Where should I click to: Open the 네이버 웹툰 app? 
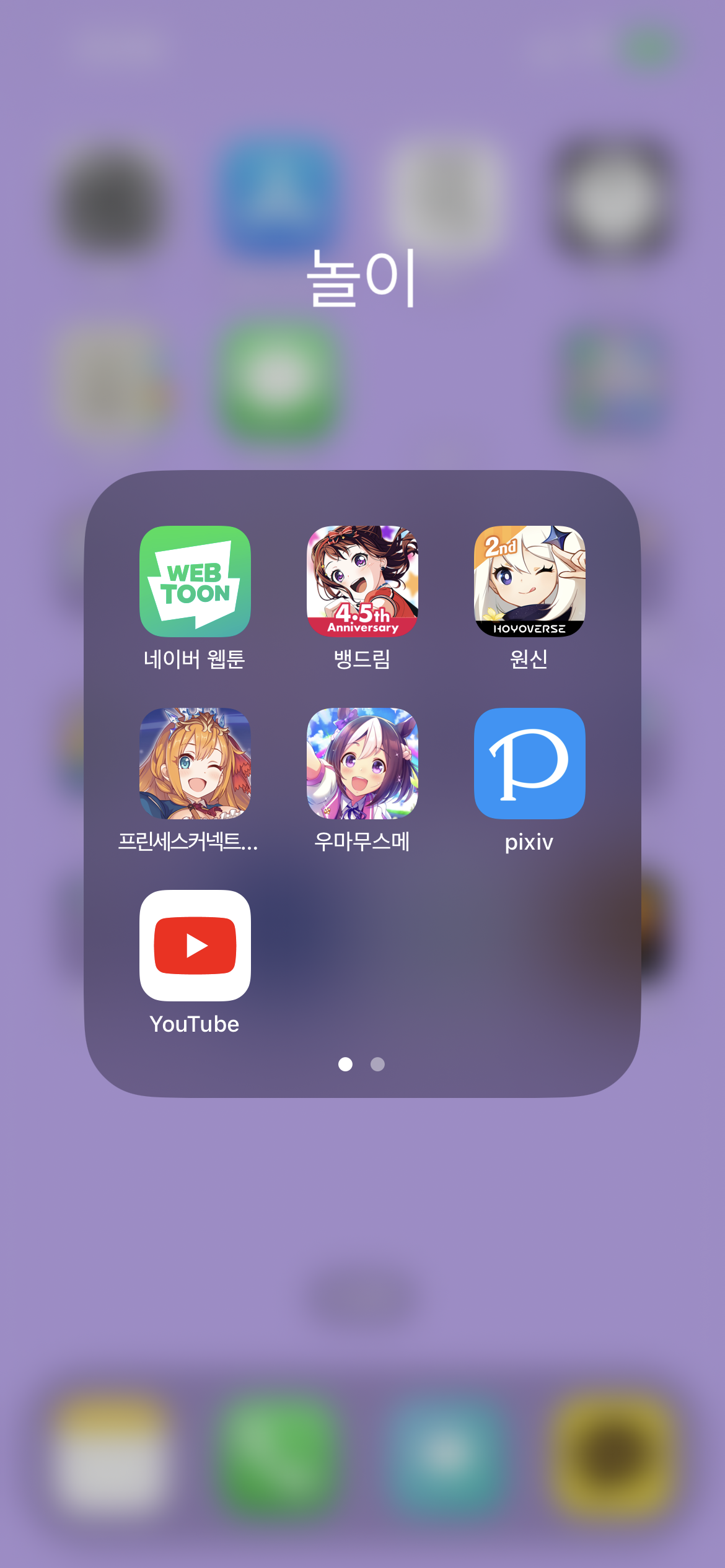click(x=195, y=581)
